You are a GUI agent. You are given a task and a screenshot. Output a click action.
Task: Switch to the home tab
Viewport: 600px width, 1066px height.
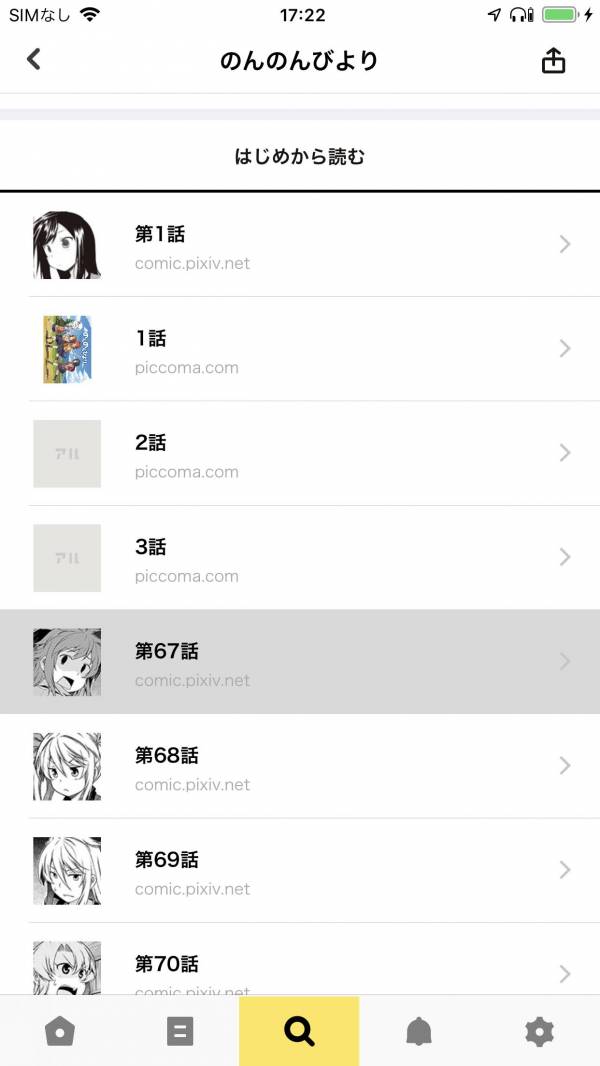[x=60, y=1031]
